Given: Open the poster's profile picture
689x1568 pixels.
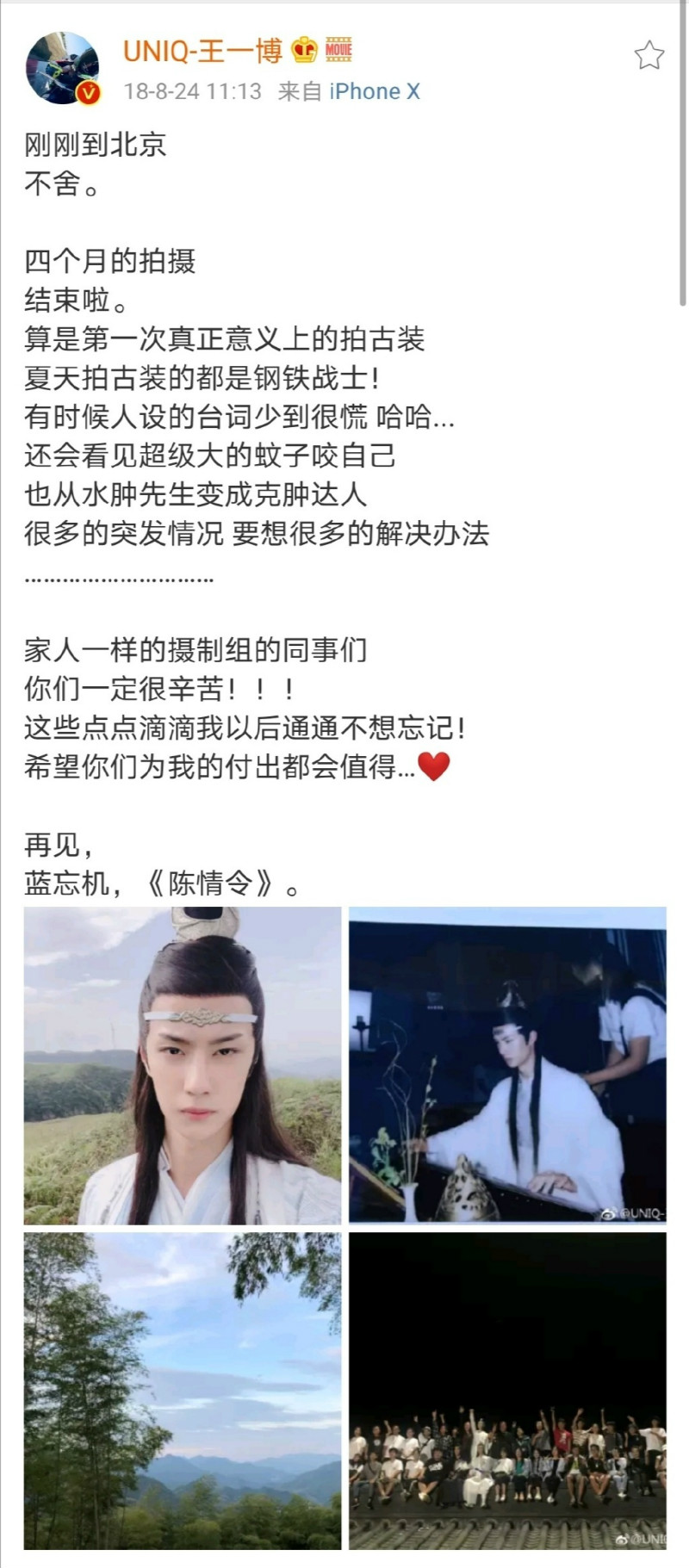Looking at the screenshot, I should click(x=62, y=69).
